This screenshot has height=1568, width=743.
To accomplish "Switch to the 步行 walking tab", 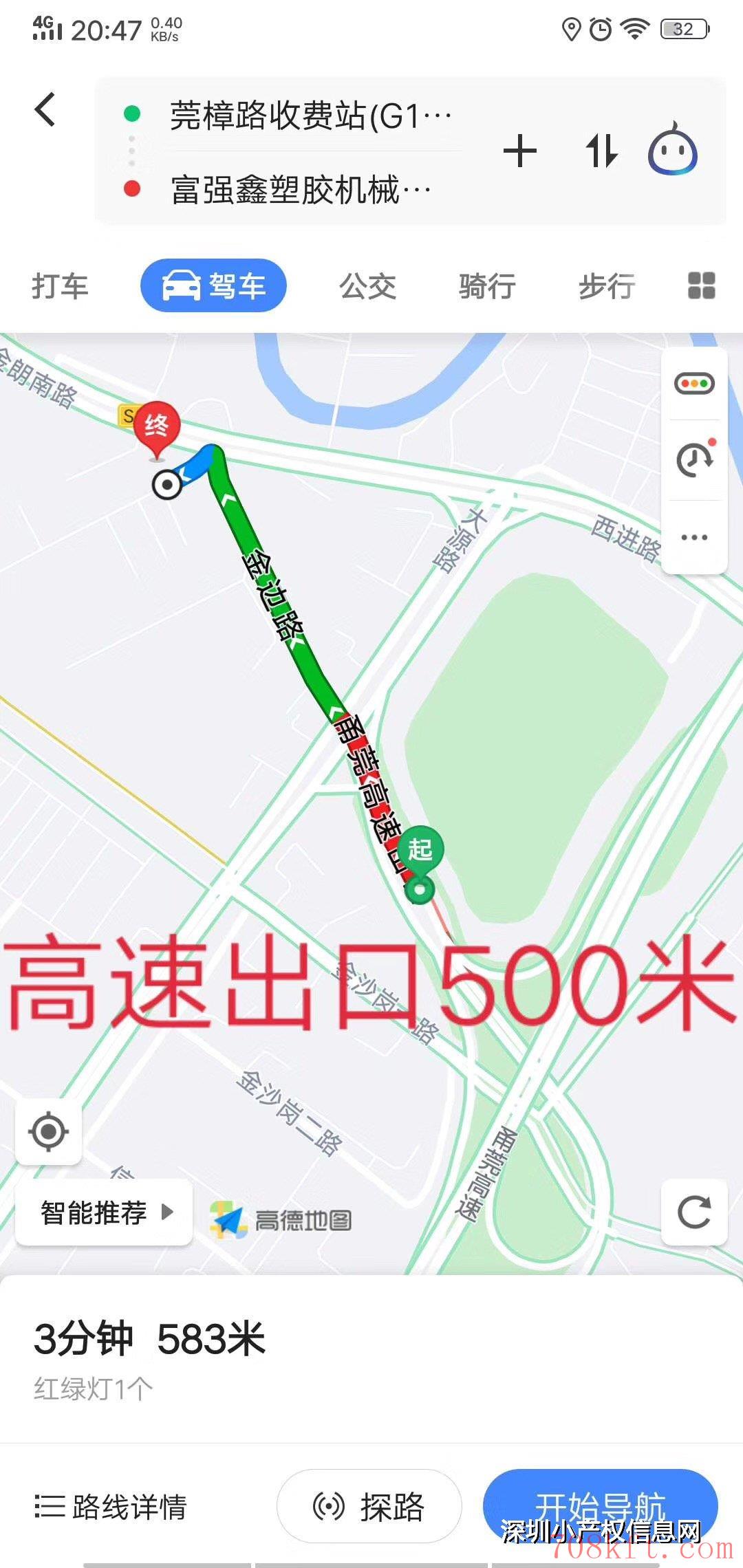I will click(607, 286).
